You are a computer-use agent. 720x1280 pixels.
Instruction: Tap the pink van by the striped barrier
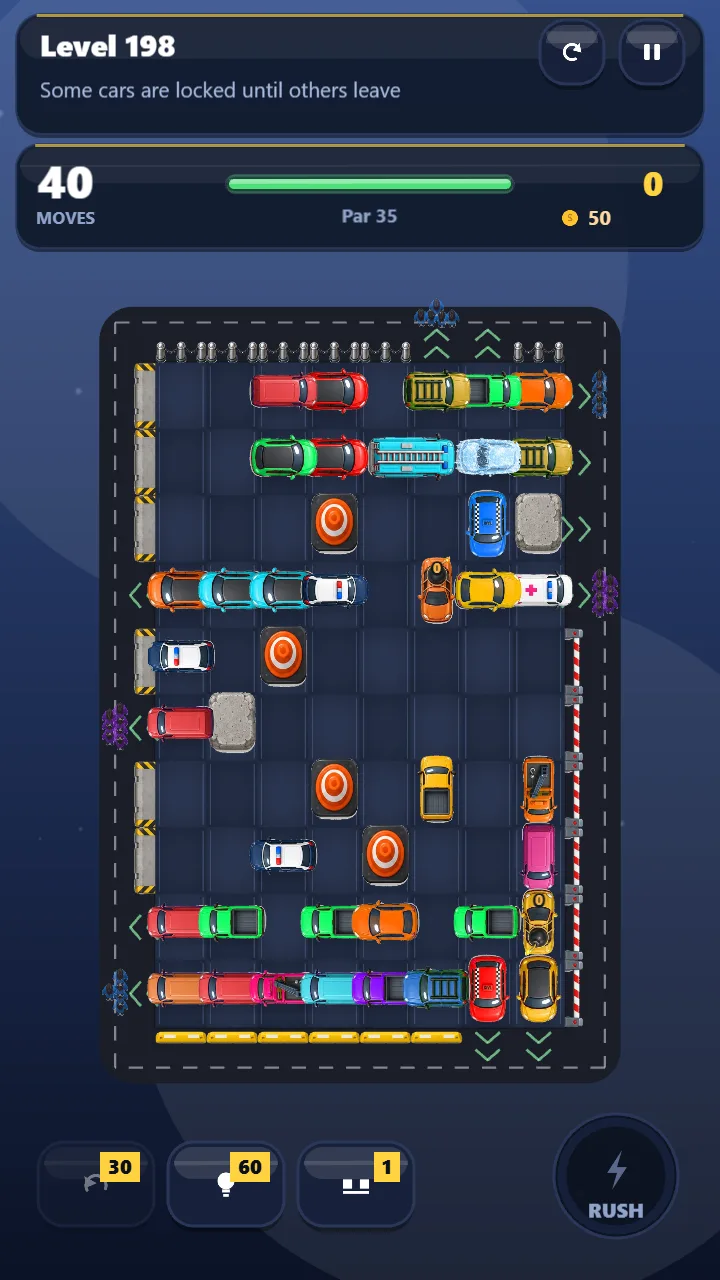538,856
